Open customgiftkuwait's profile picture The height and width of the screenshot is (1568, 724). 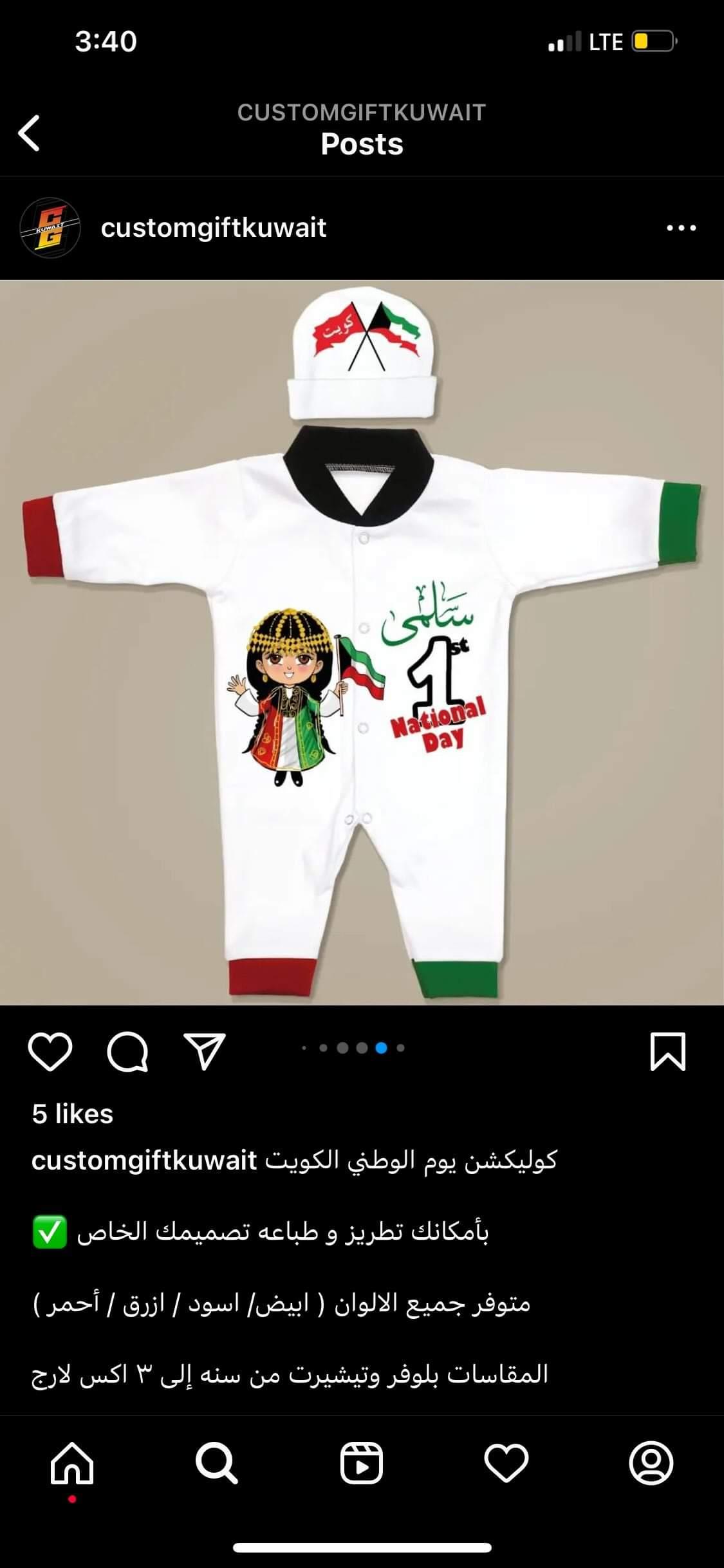tap(50, 227)
